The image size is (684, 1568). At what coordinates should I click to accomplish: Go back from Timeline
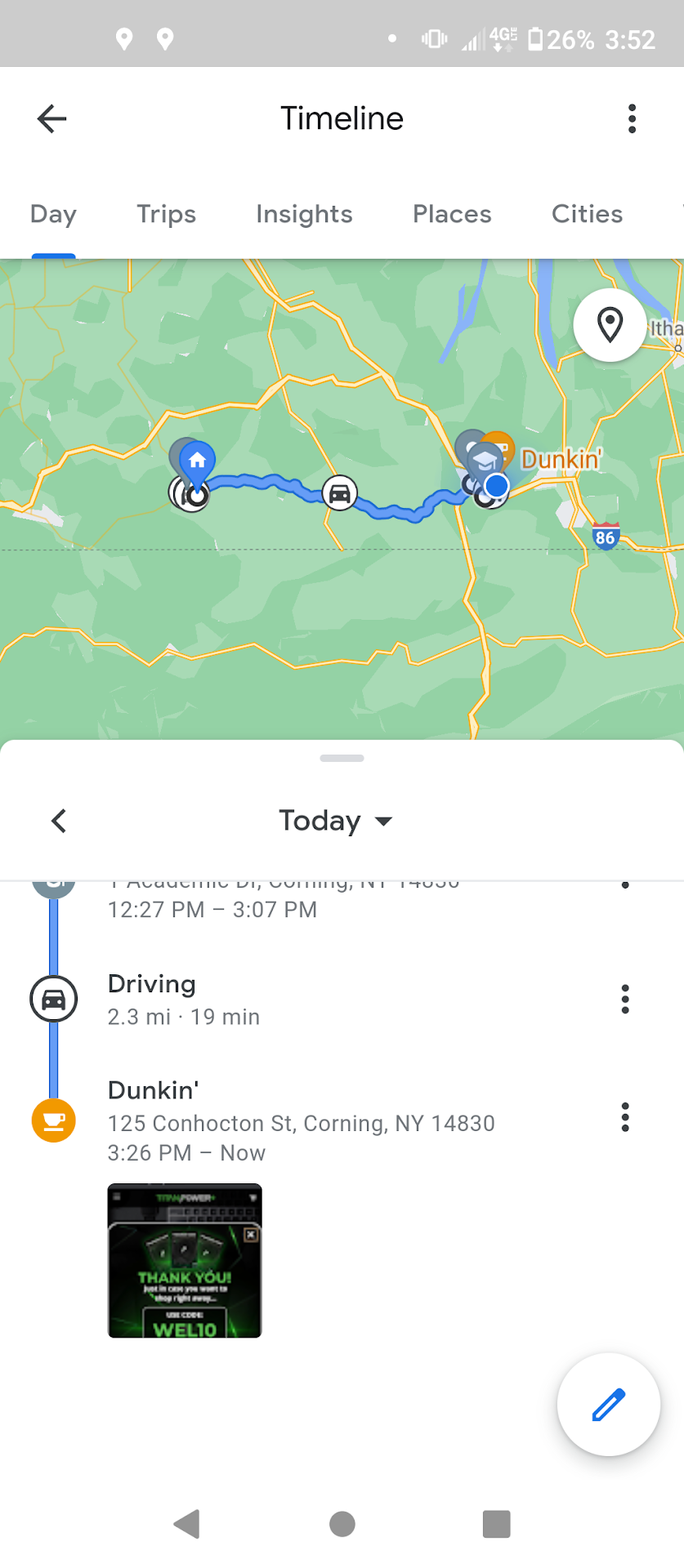point(51,119)
